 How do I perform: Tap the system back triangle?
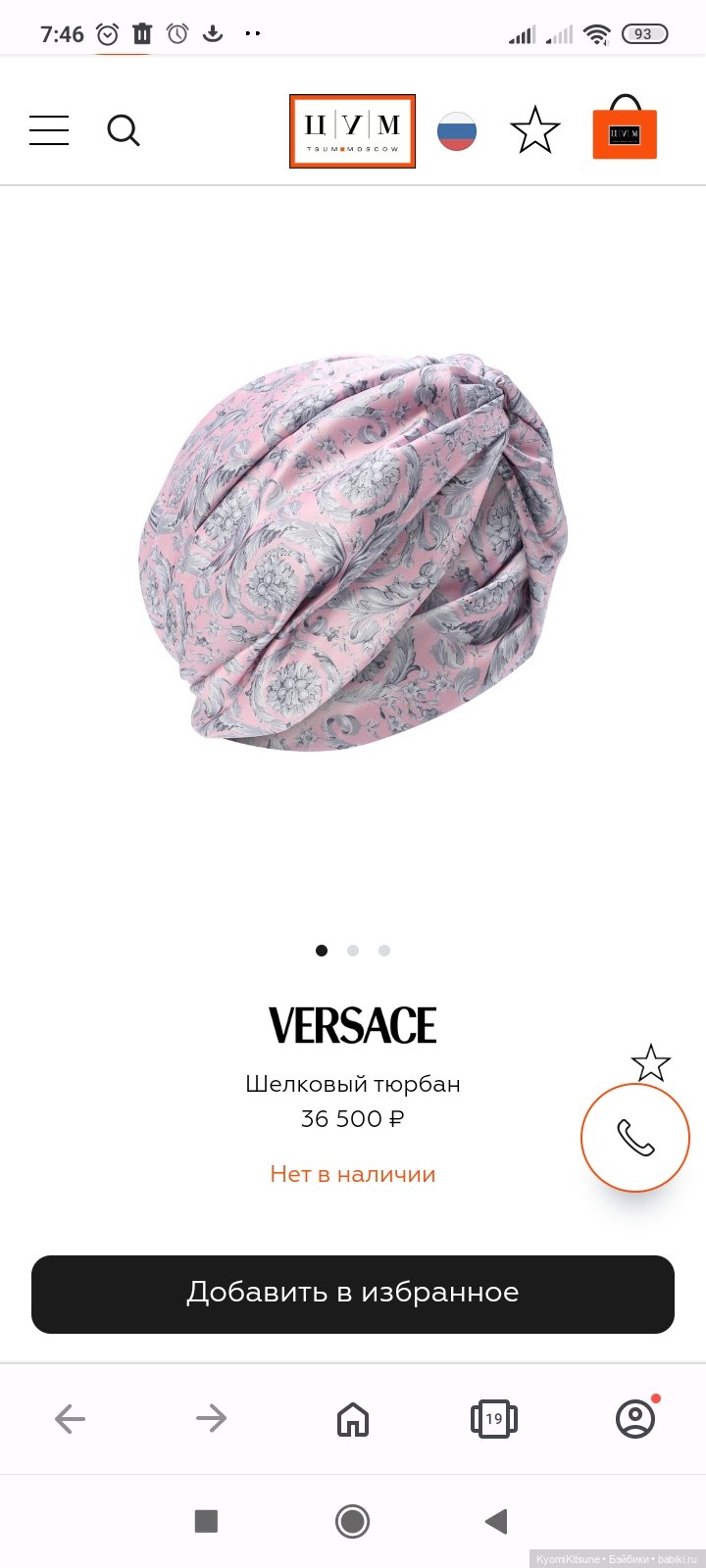[496, 1521]
